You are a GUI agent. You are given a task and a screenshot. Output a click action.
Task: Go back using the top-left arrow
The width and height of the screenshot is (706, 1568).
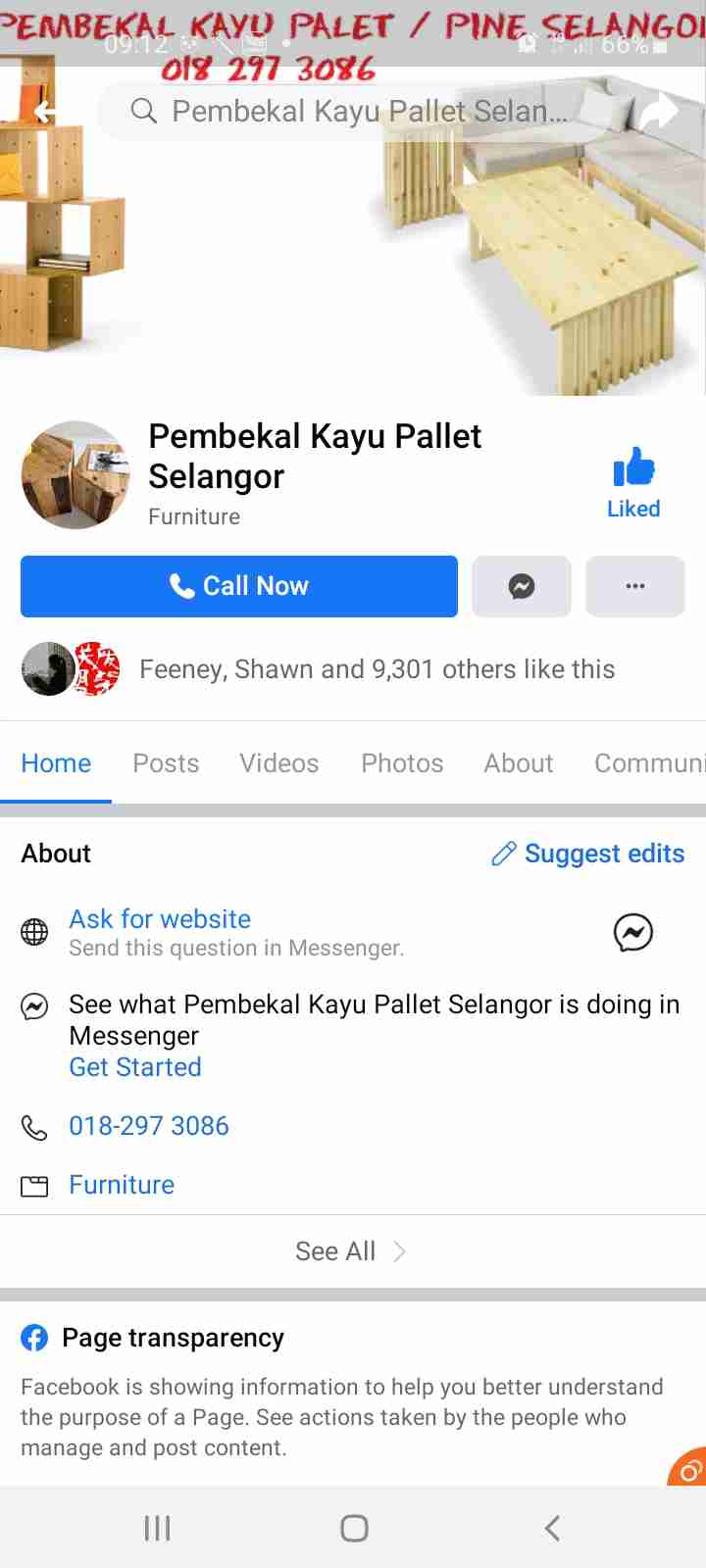coord(43,112)
